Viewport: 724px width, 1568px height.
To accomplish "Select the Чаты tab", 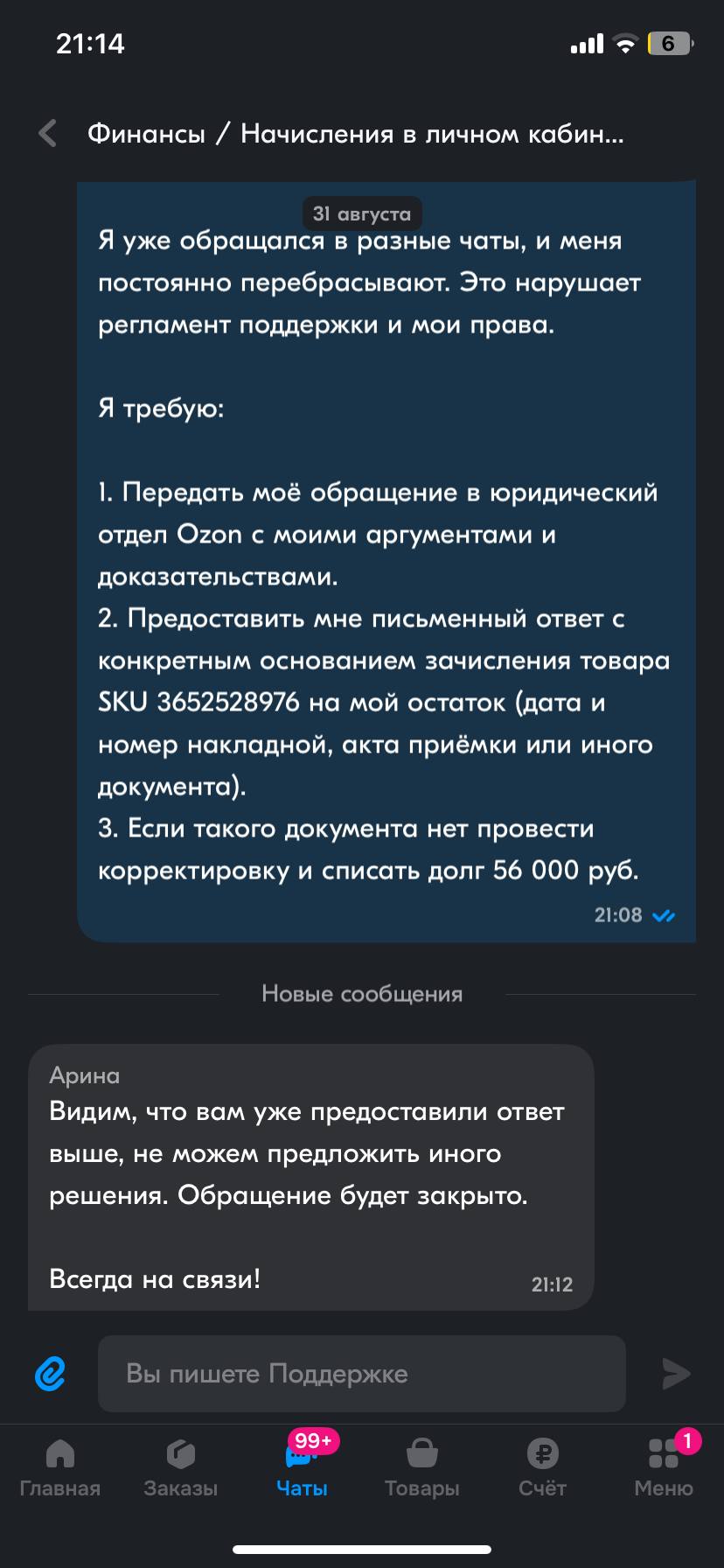I will 302,1471.
